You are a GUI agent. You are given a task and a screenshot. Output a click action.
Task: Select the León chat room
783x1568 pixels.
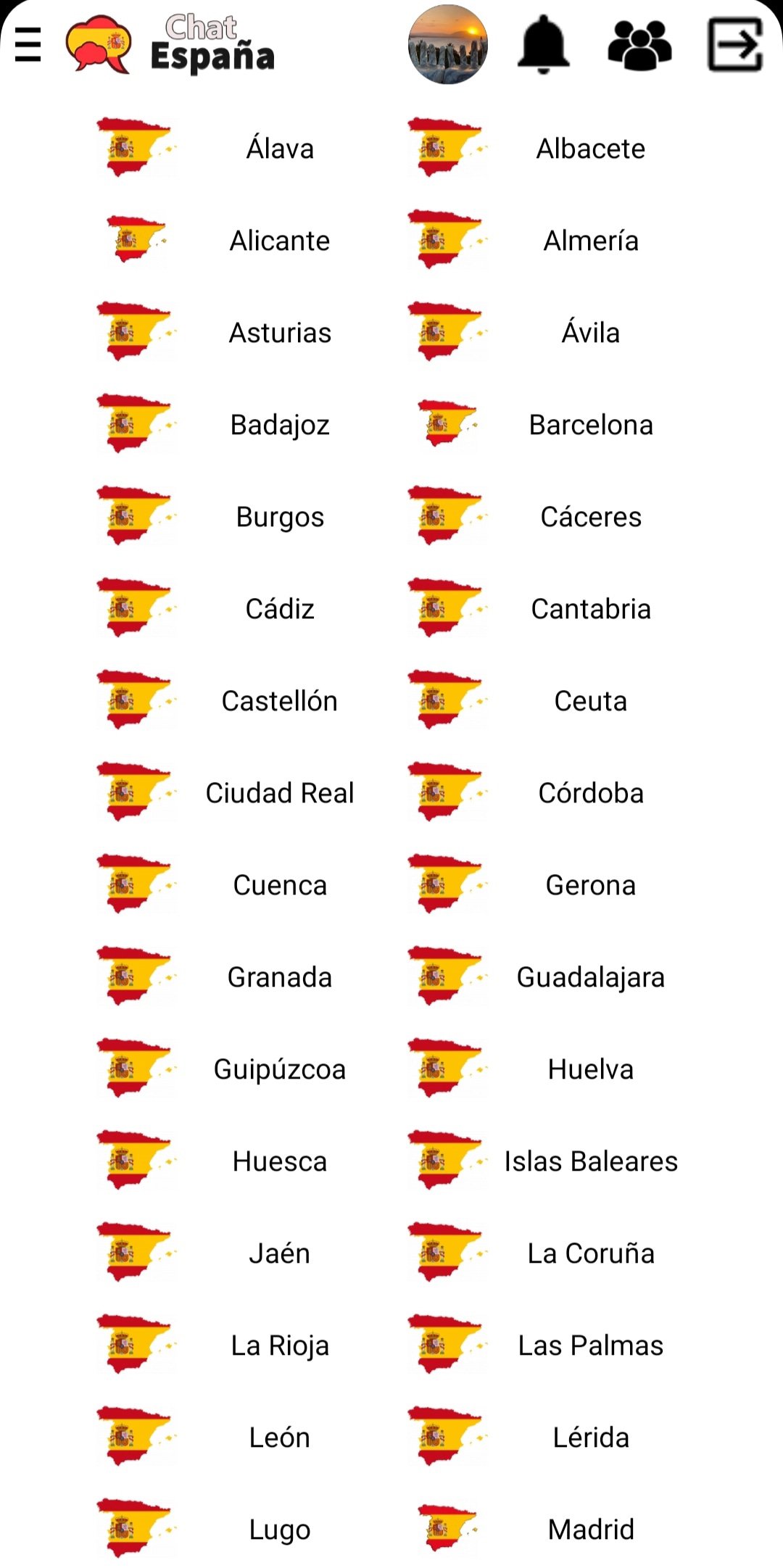[280, 1438]
